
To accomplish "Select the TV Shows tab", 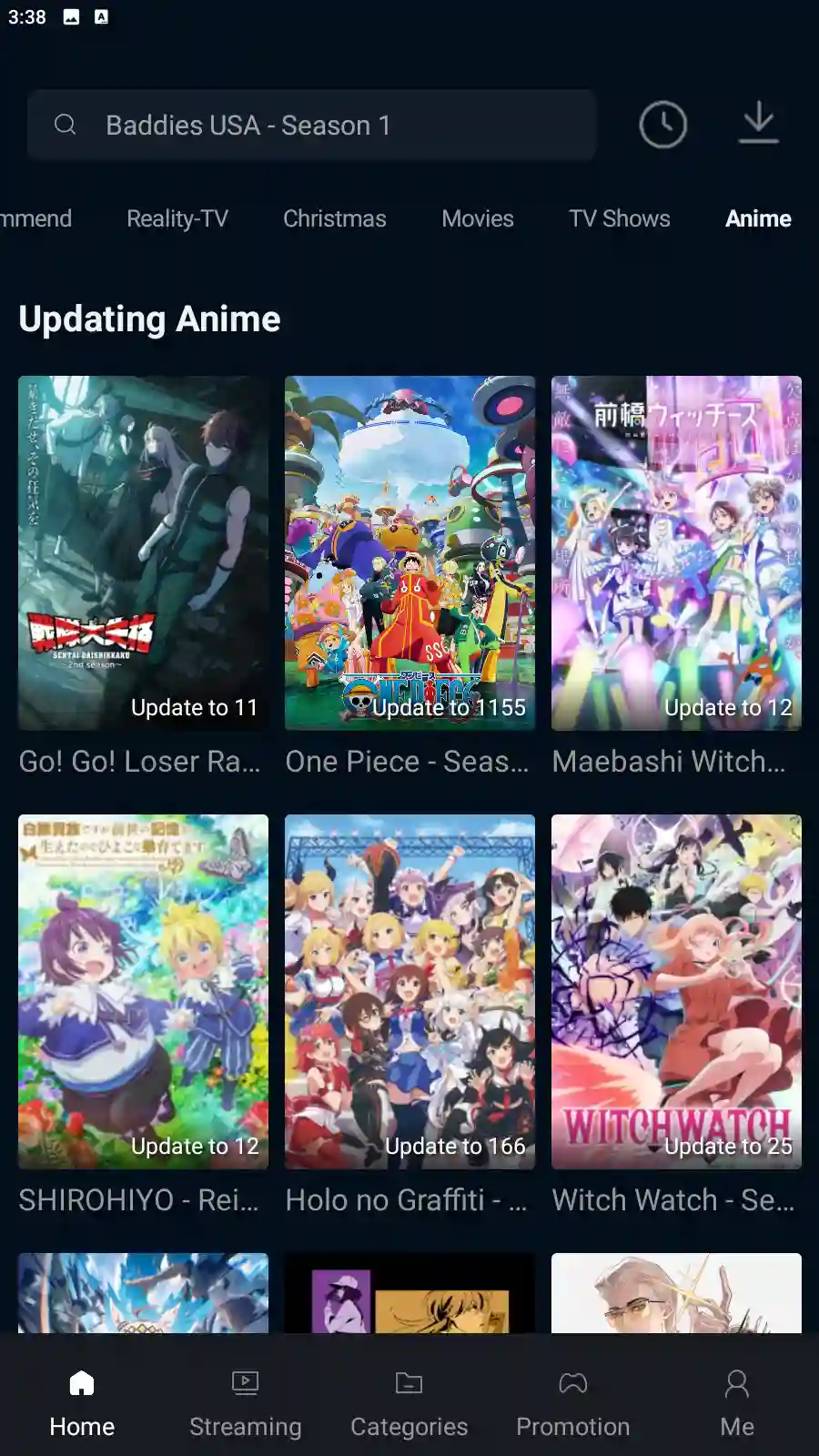I will [619, 218].
